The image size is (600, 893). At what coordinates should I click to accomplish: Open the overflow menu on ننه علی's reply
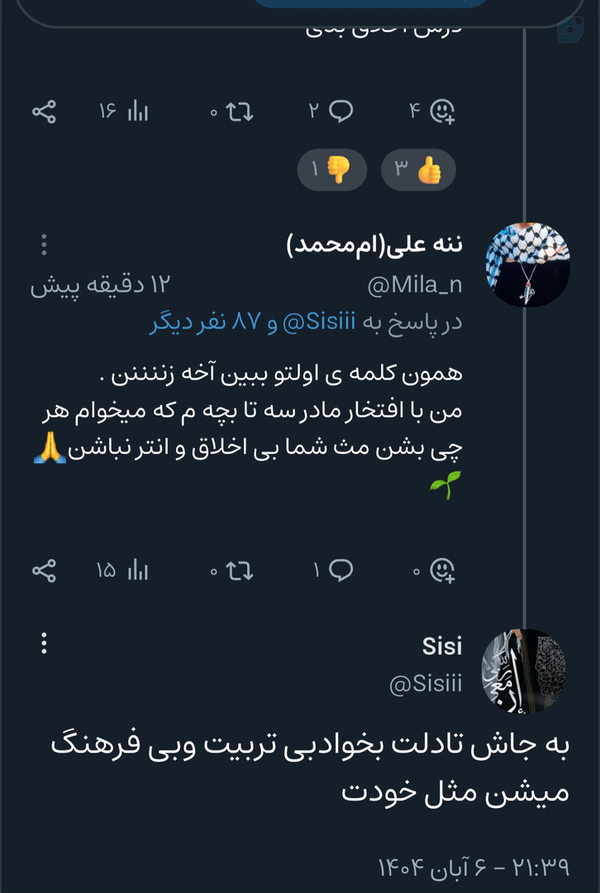[x=44, y=245]
